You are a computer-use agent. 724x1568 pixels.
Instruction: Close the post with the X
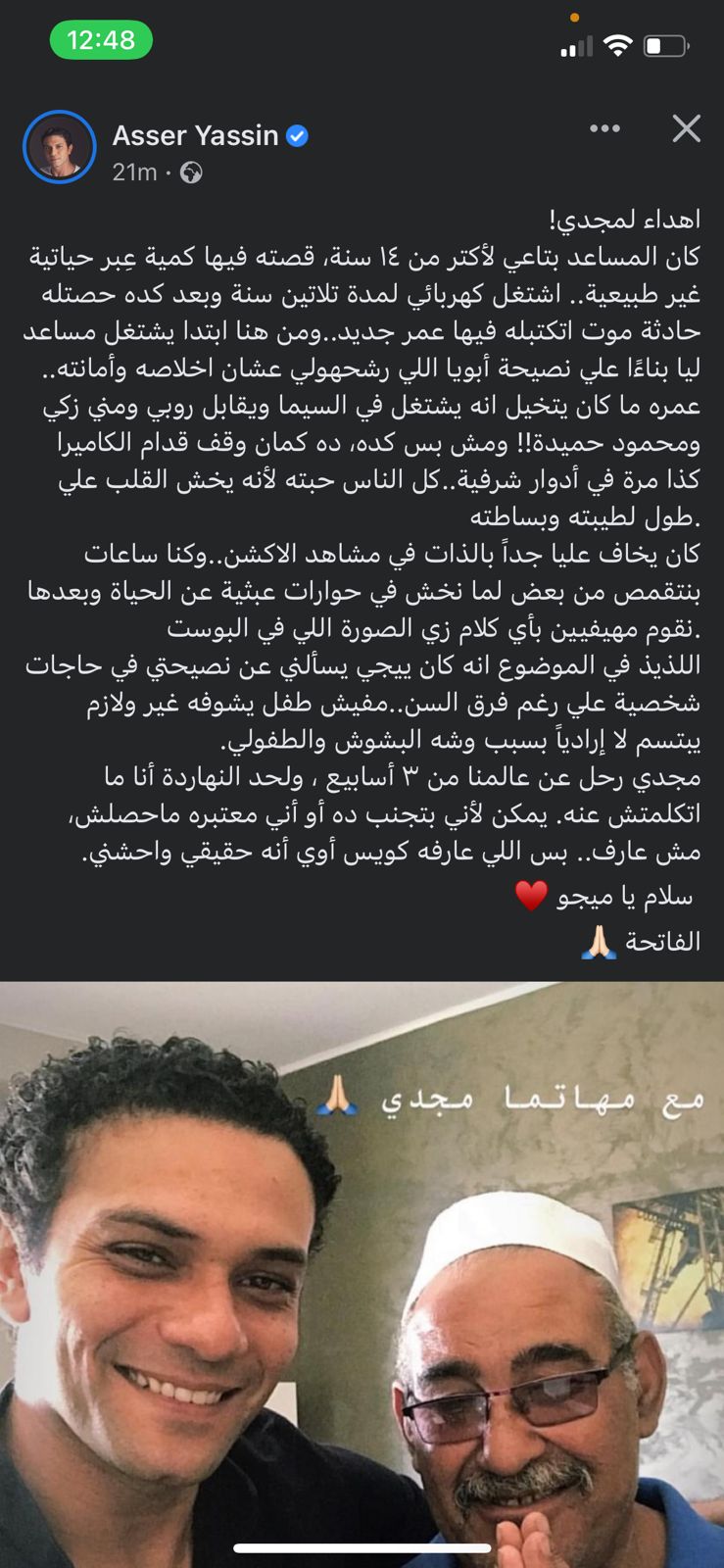(x=686, y=128)
